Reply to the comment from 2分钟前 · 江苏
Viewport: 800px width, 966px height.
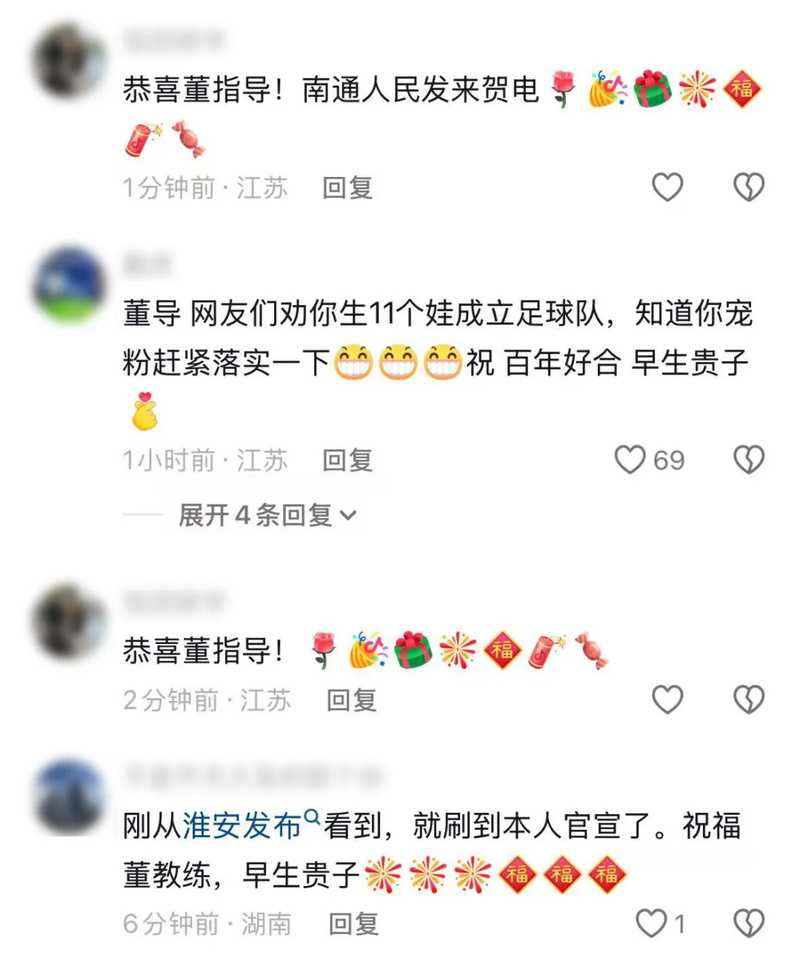click(352, 700)
